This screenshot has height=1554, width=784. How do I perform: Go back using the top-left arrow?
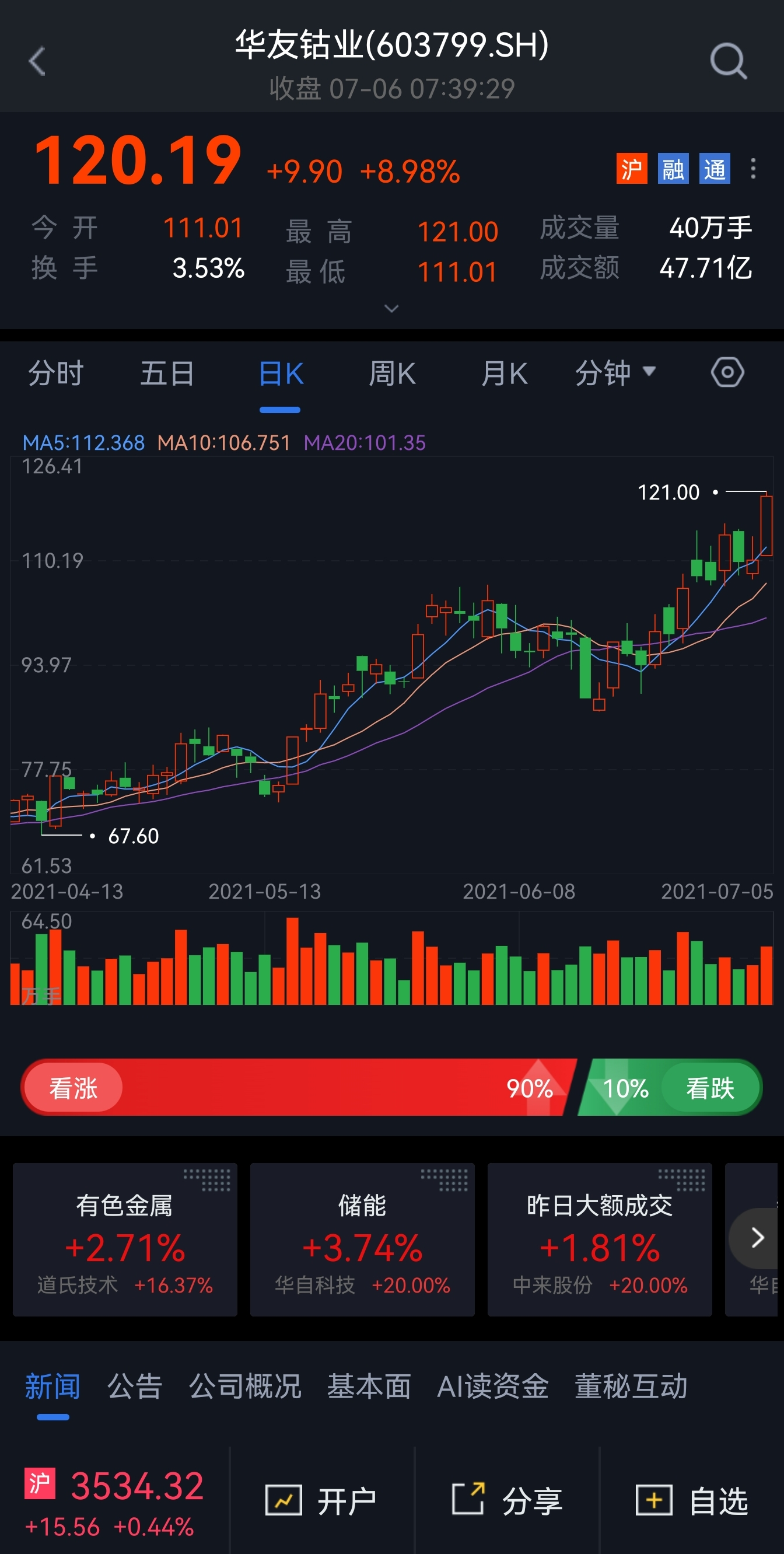[x=37, y=61]
